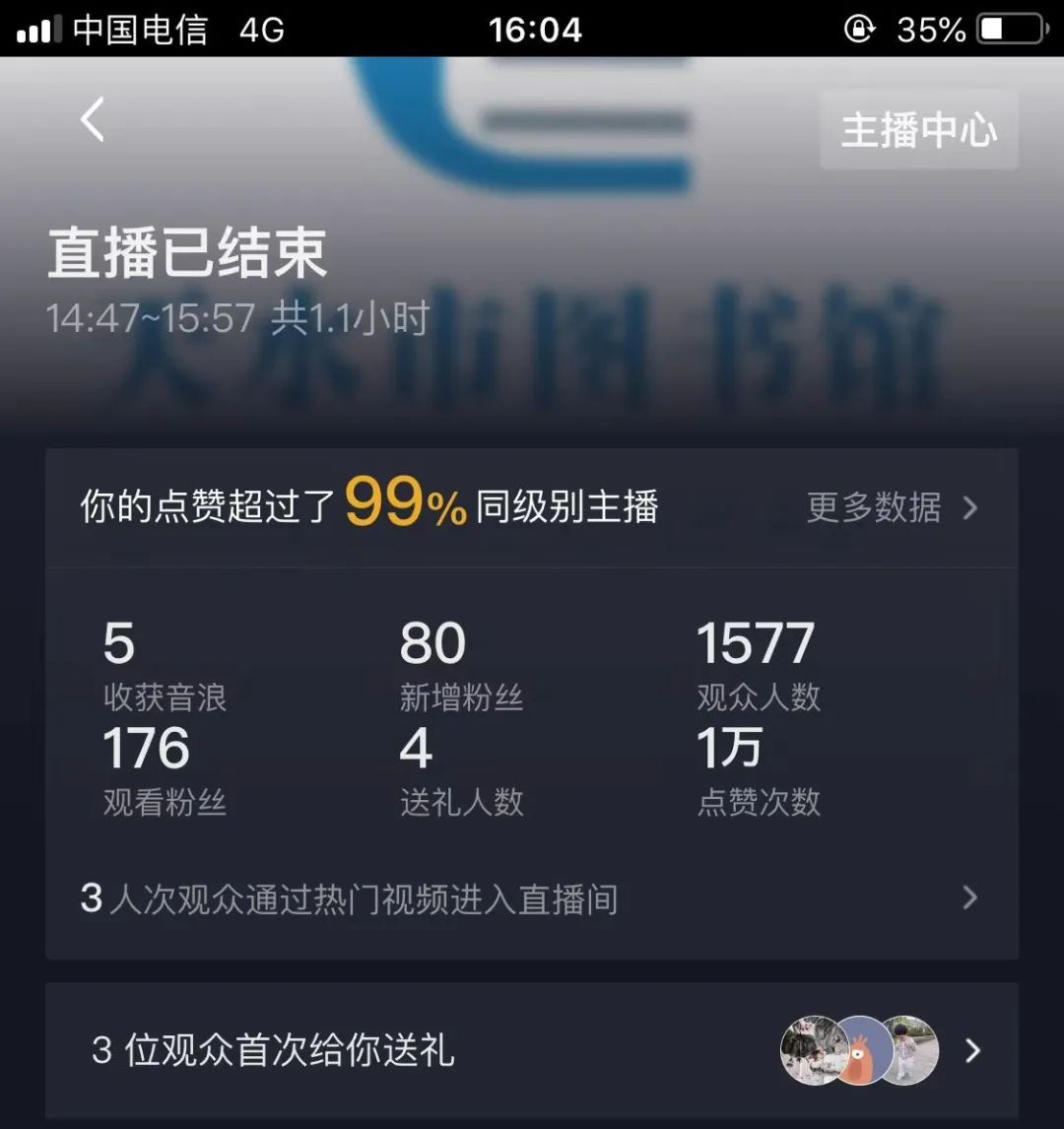This screenshot has height=1129, width=1064.
Task: Go back using the top-left arrow
Action: pos(93,120)
